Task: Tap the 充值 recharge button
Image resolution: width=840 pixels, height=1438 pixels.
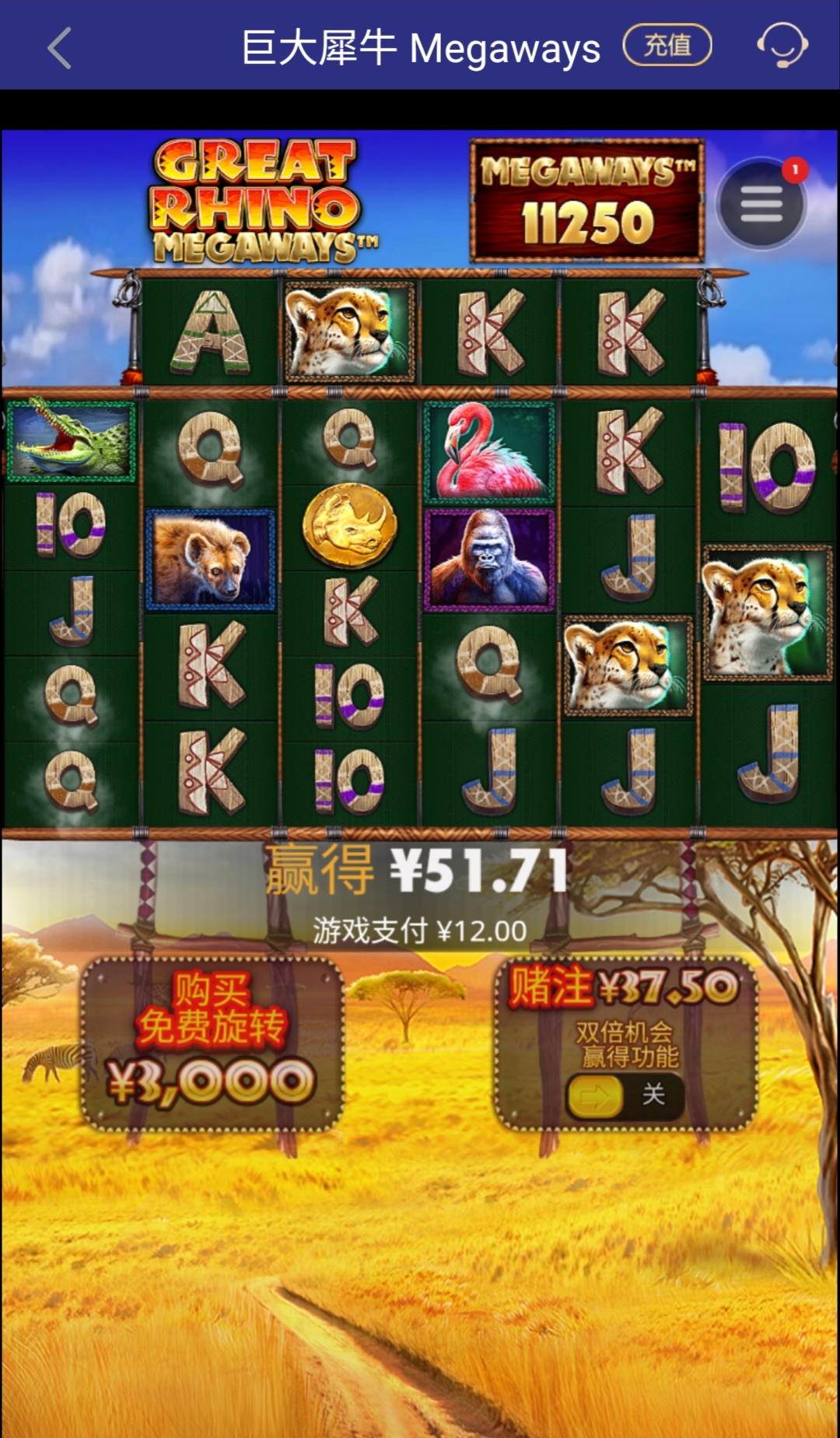Action: point(667,45)
